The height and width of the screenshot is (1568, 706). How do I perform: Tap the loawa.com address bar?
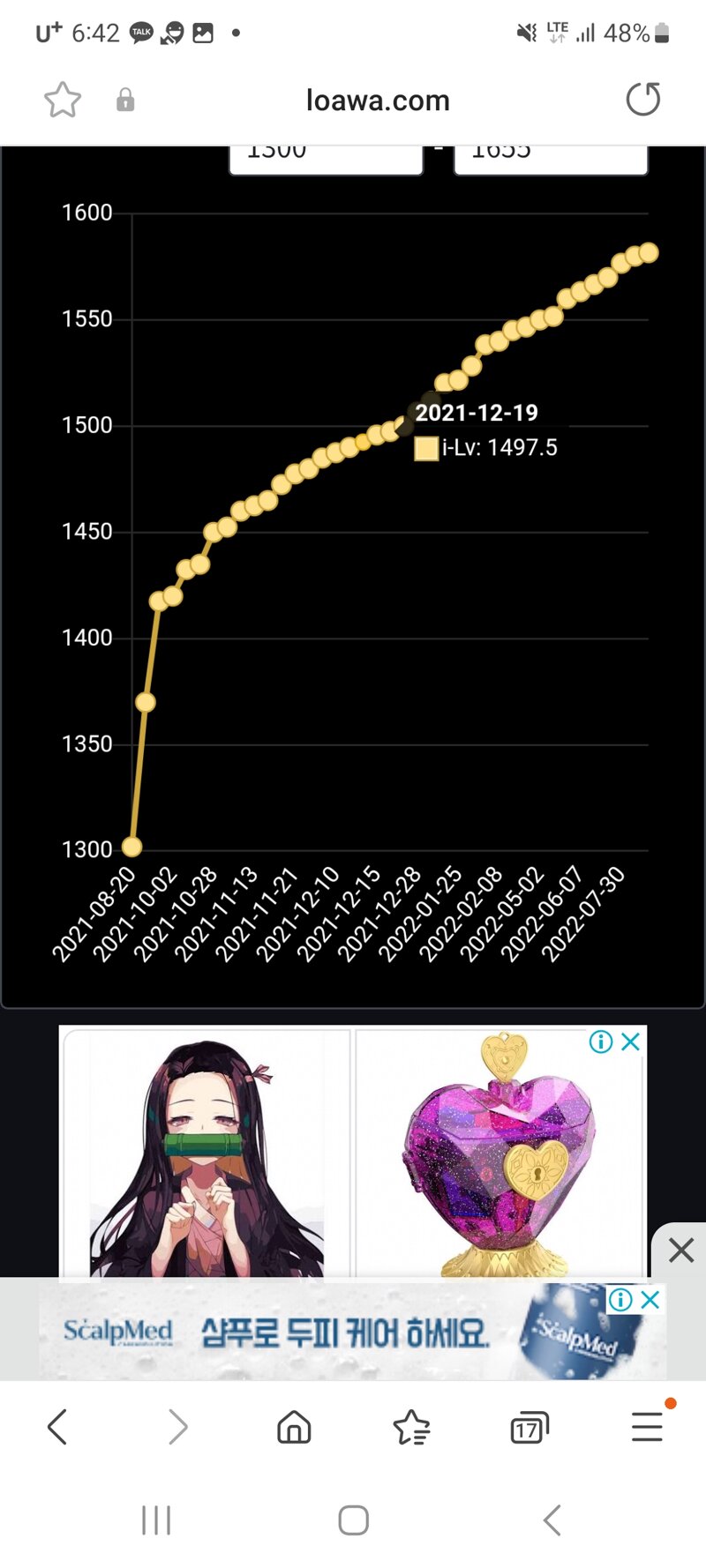tap(378, 101)
